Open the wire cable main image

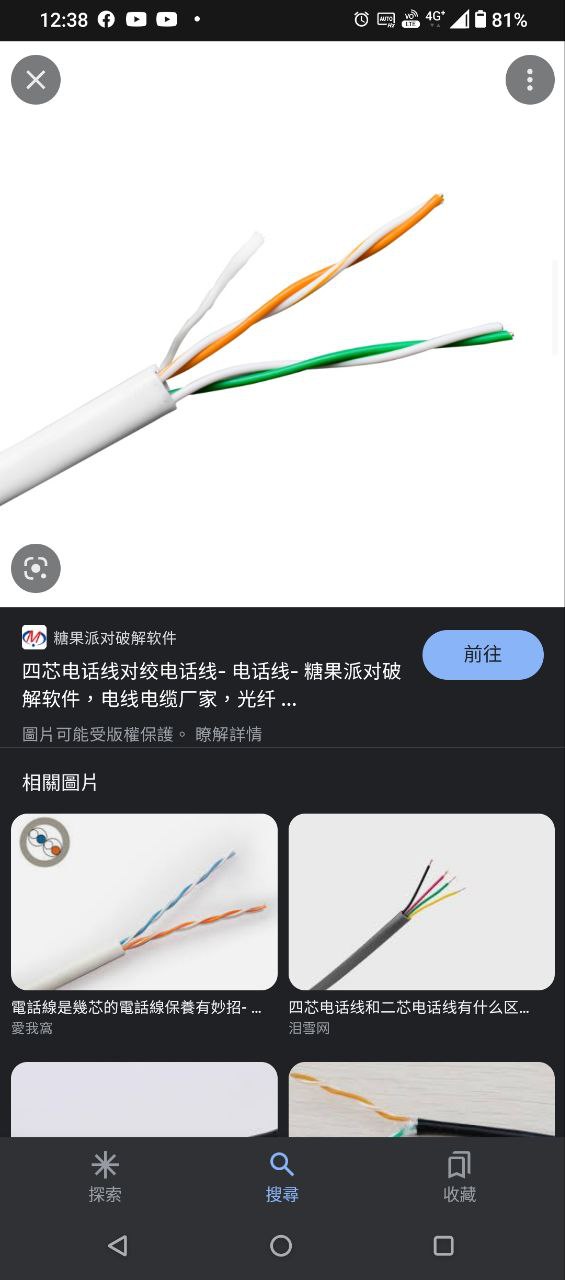point(282,324)
